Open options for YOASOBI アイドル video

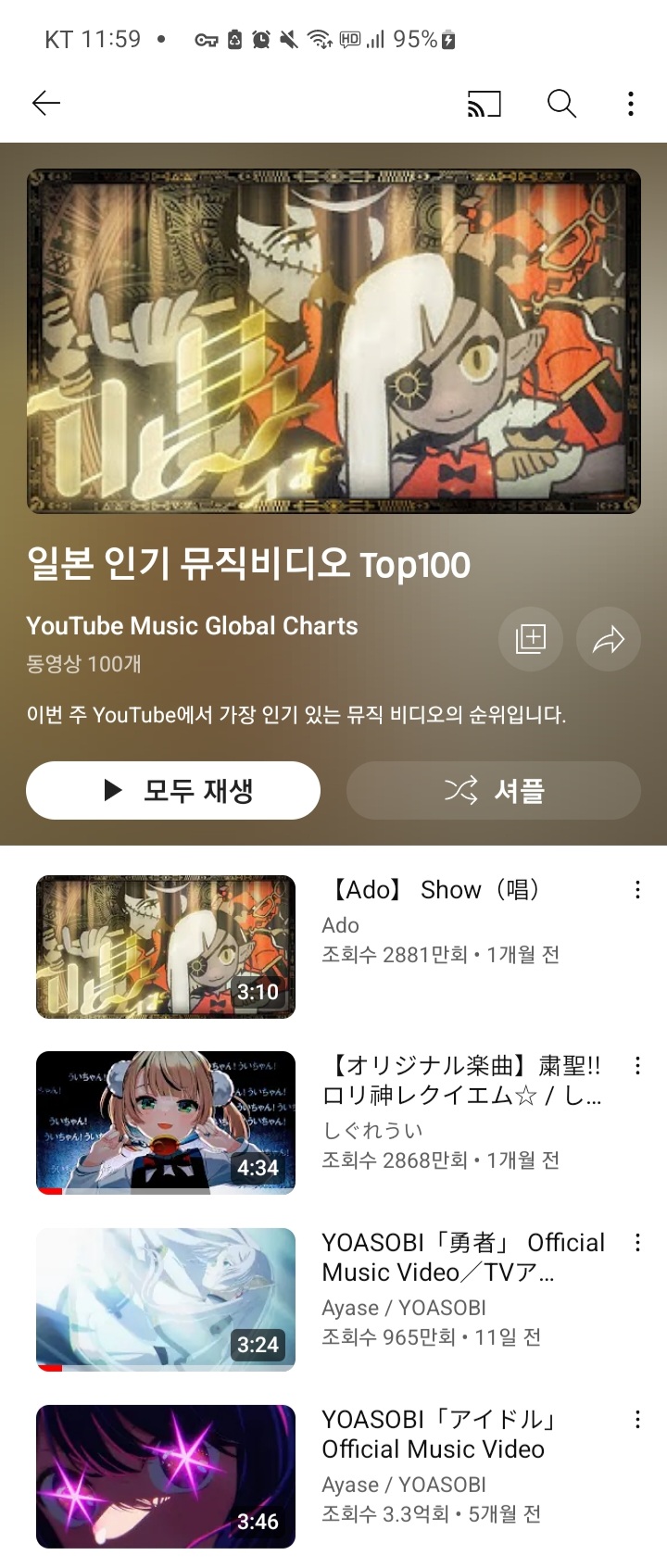tap(637, 1420)
